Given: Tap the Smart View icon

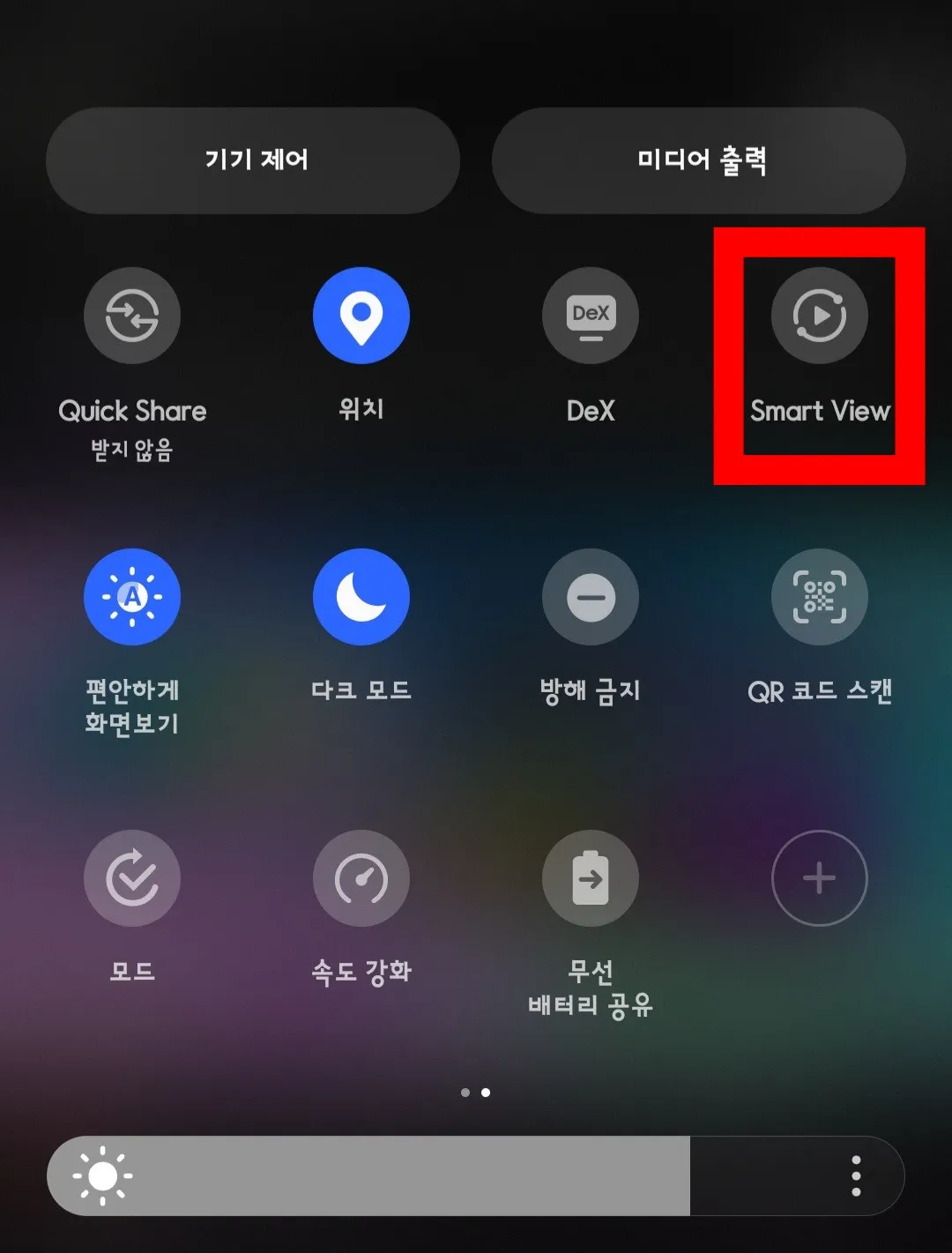Looking at the screenshot, I should 819,315.
